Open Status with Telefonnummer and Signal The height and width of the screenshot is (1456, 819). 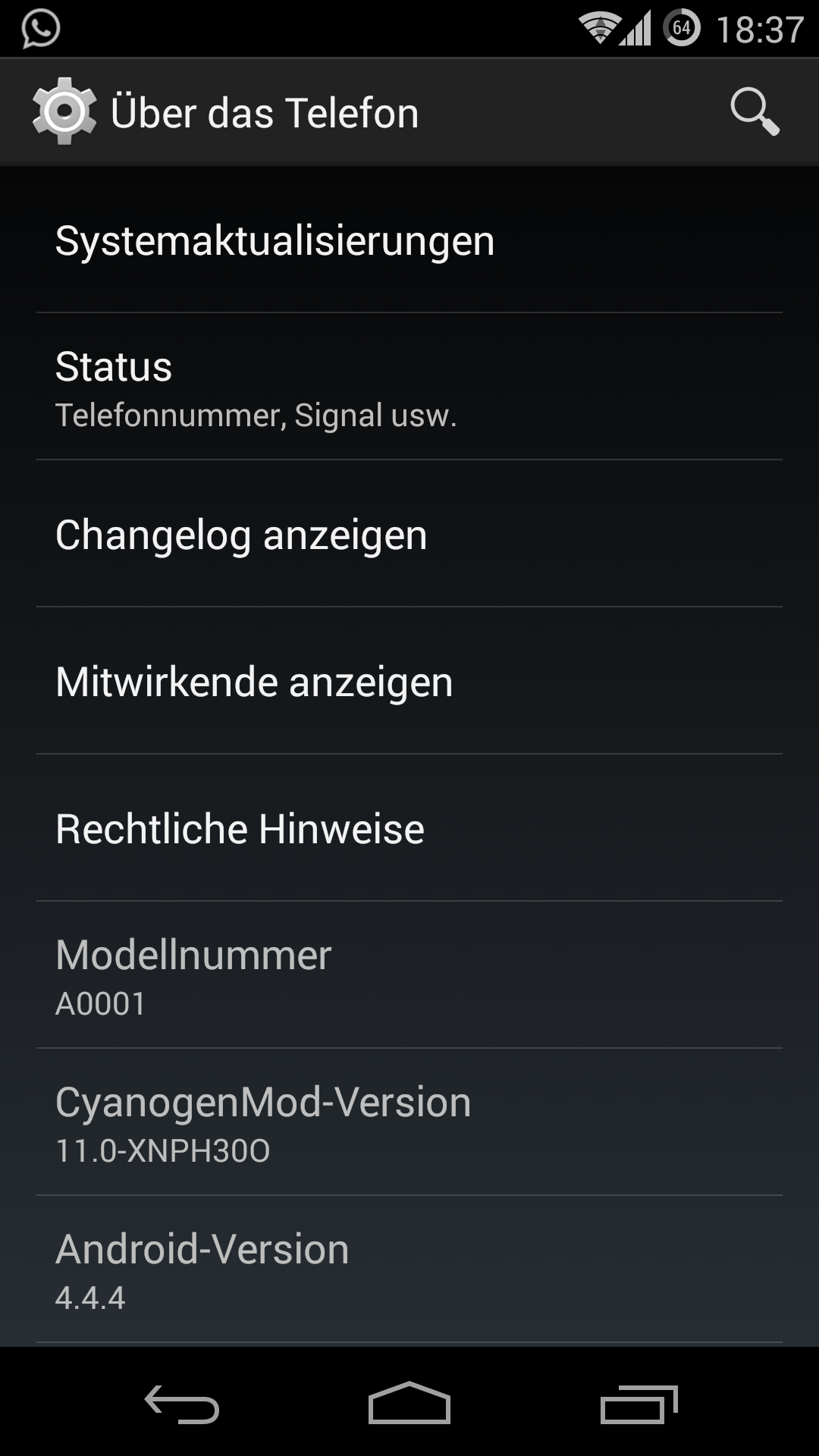point(409,387)
